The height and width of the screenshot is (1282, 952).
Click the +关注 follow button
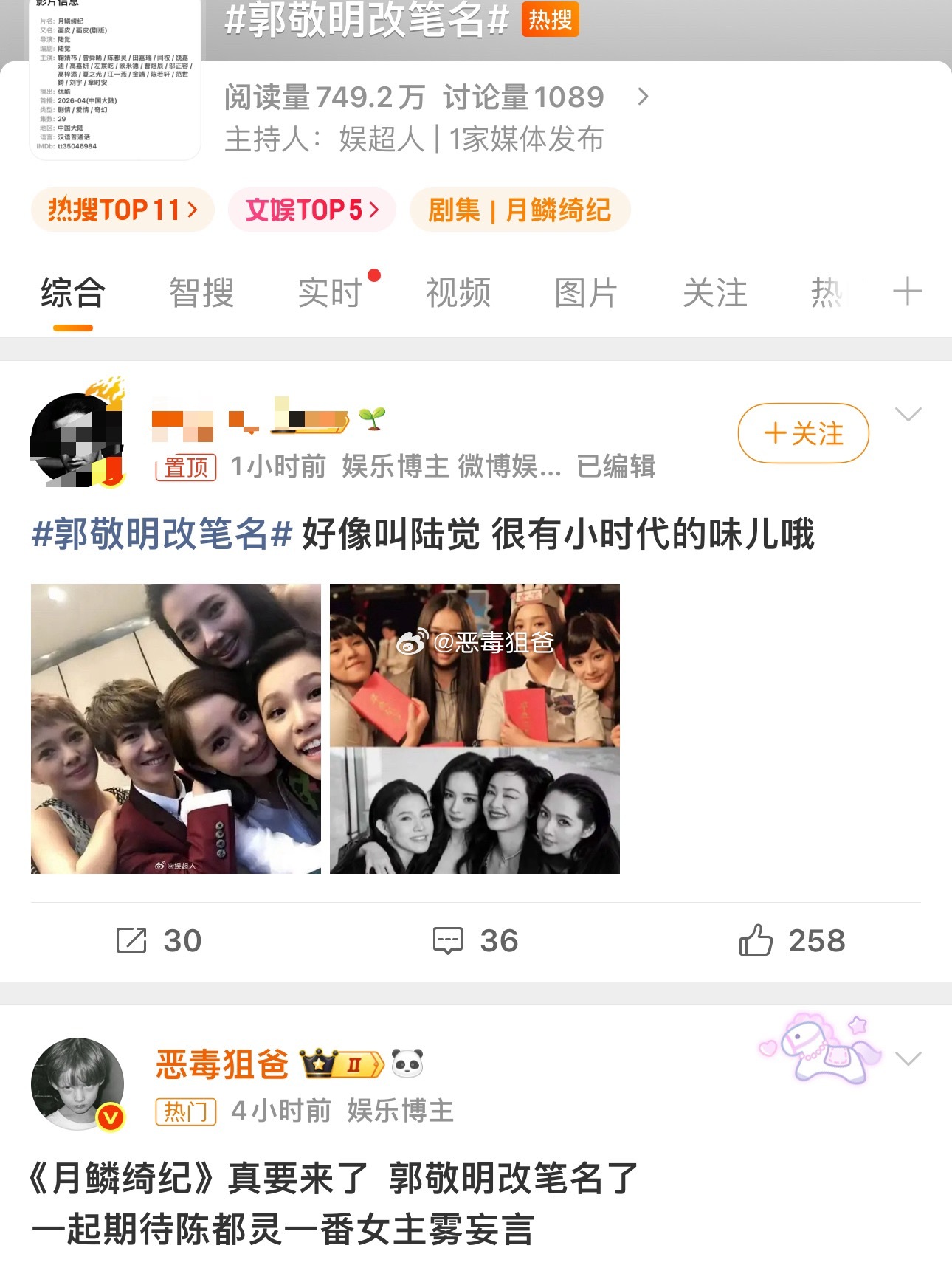801,435
